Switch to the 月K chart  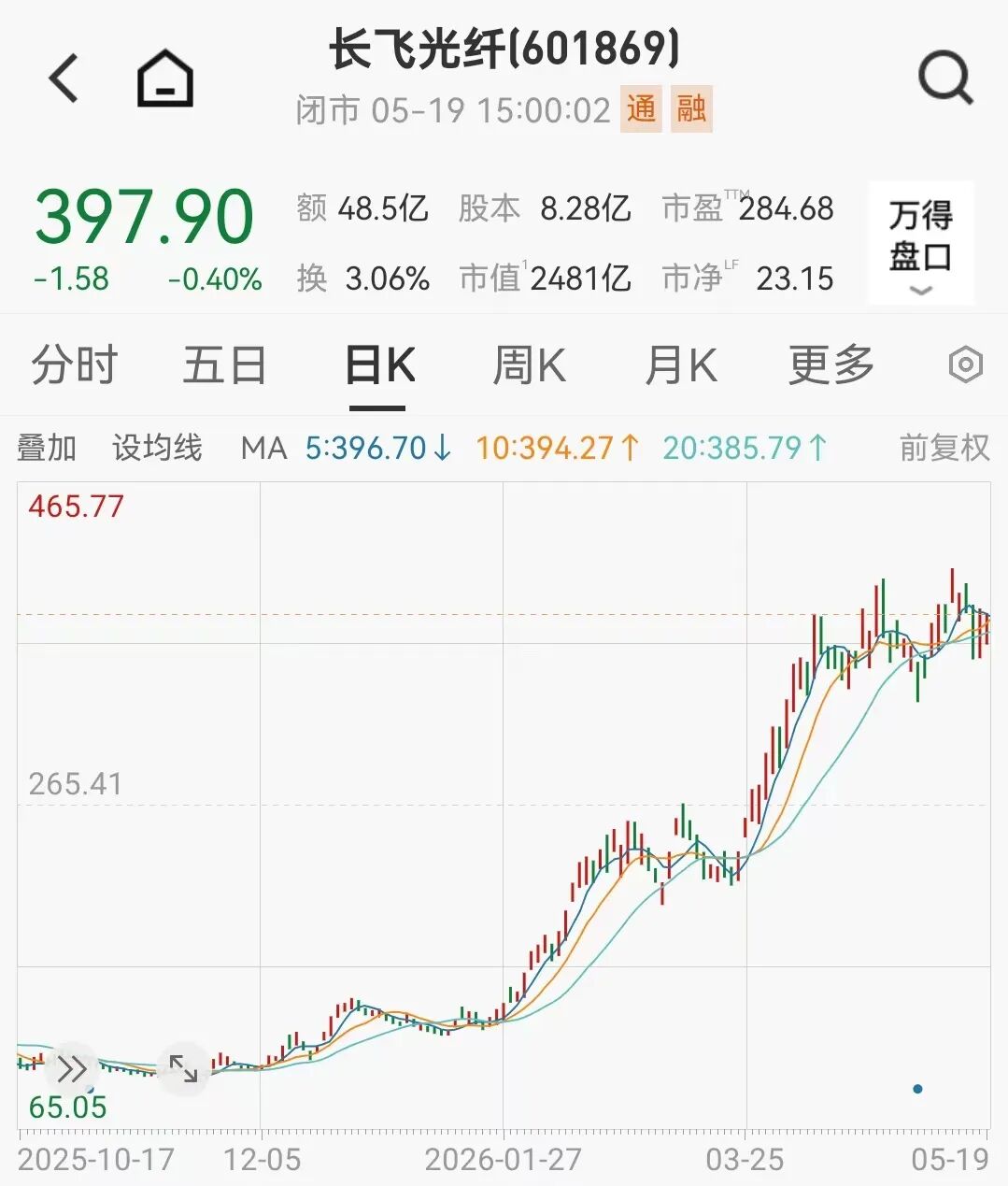(x=681, y=364)
